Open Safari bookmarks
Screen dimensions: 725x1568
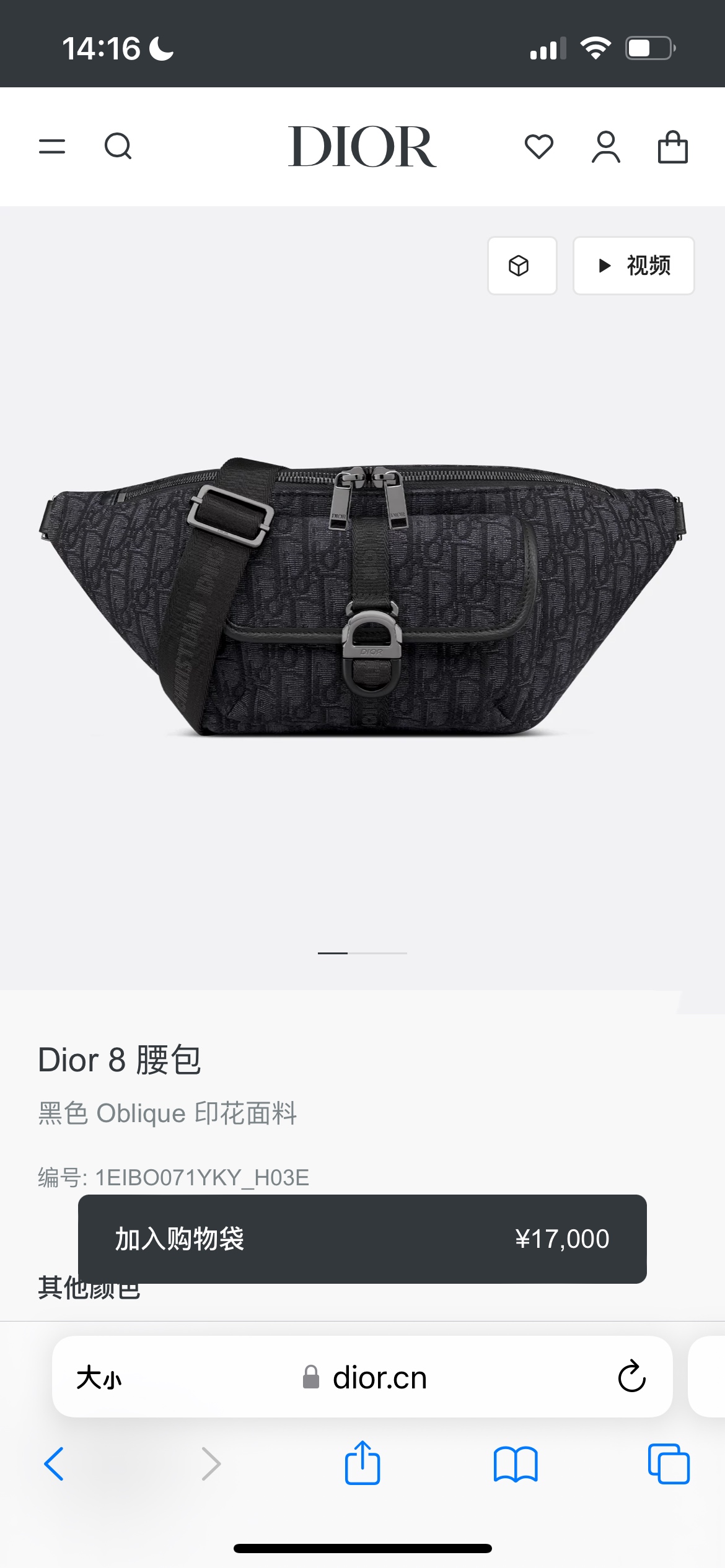point(516,1464)
